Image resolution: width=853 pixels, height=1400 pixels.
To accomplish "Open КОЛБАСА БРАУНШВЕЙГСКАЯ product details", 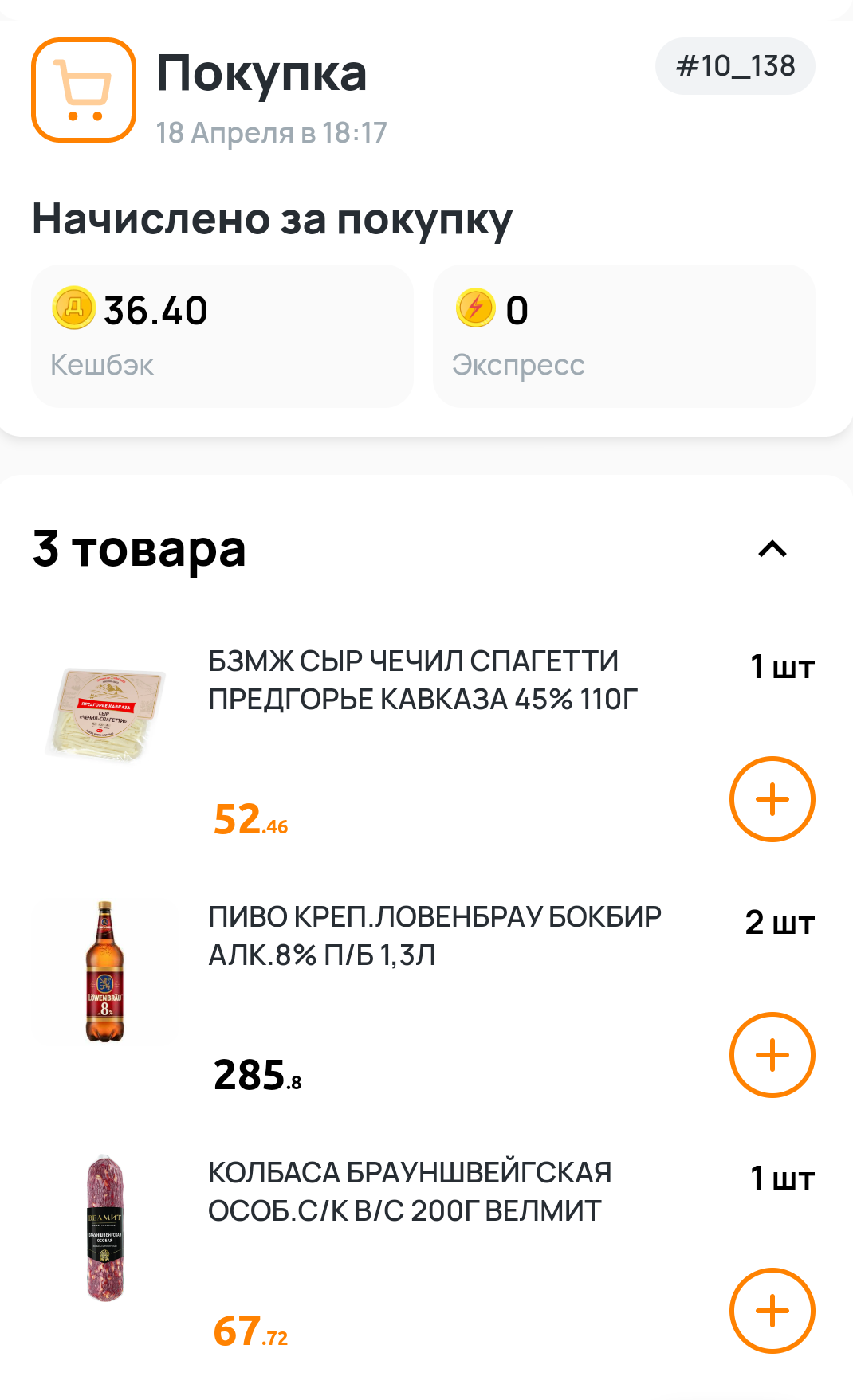I will point(410,1192).
